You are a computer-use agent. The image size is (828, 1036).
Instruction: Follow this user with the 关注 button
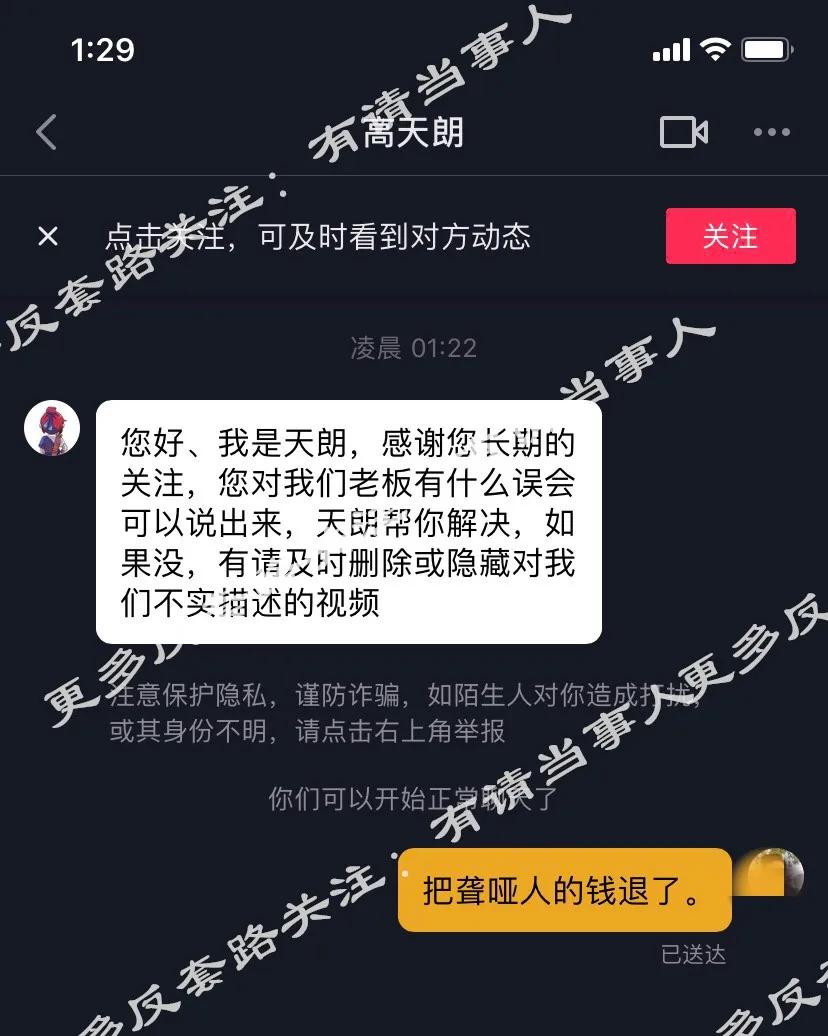730,237
